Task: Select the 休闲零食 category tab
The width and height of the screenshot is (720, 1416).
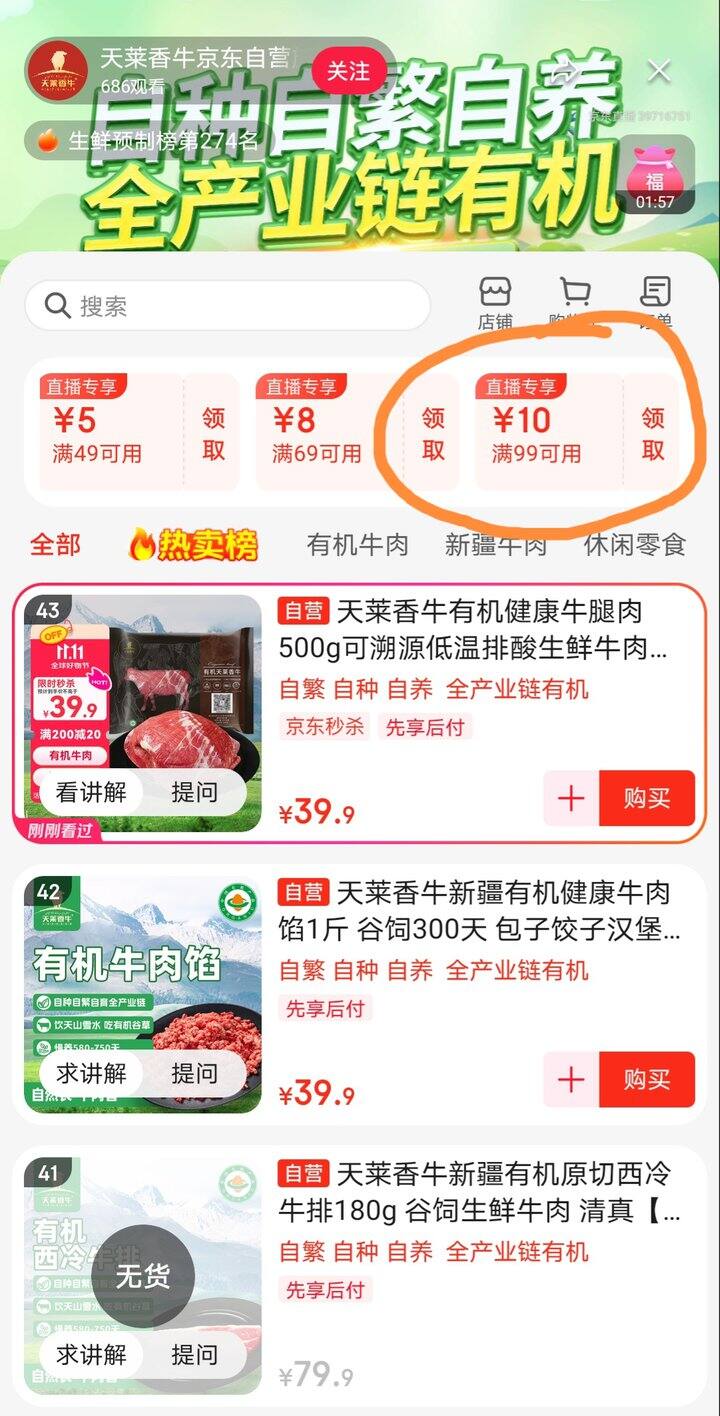Action: click(635, 545)
